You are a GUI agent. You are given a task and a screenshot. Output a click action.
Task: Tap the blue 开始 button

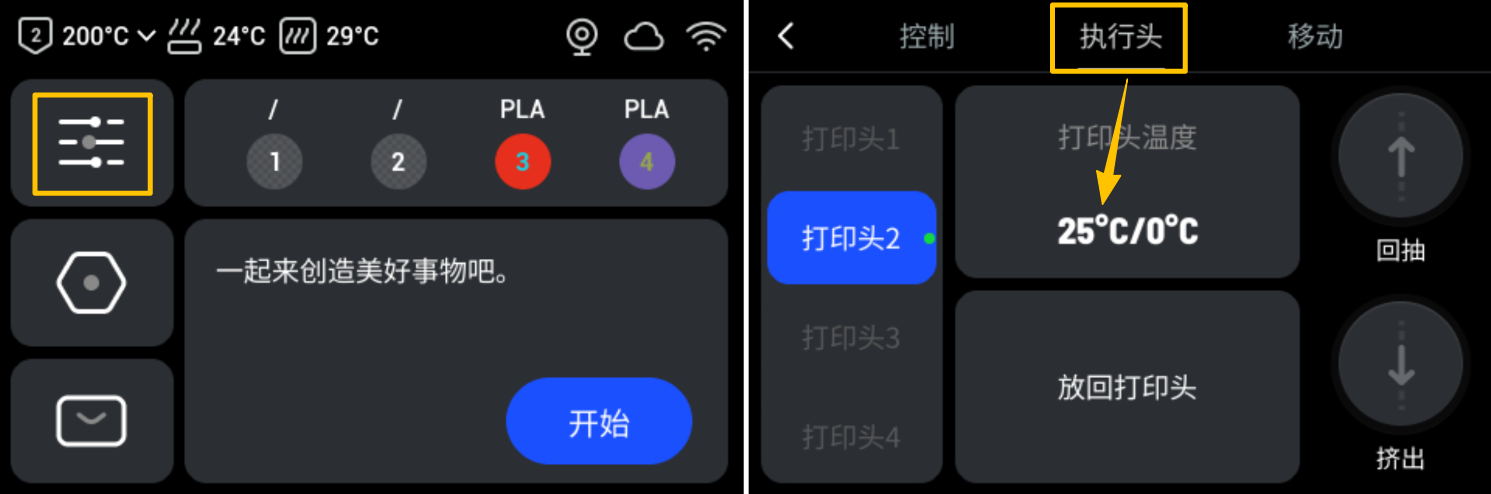tap(599, 421)
